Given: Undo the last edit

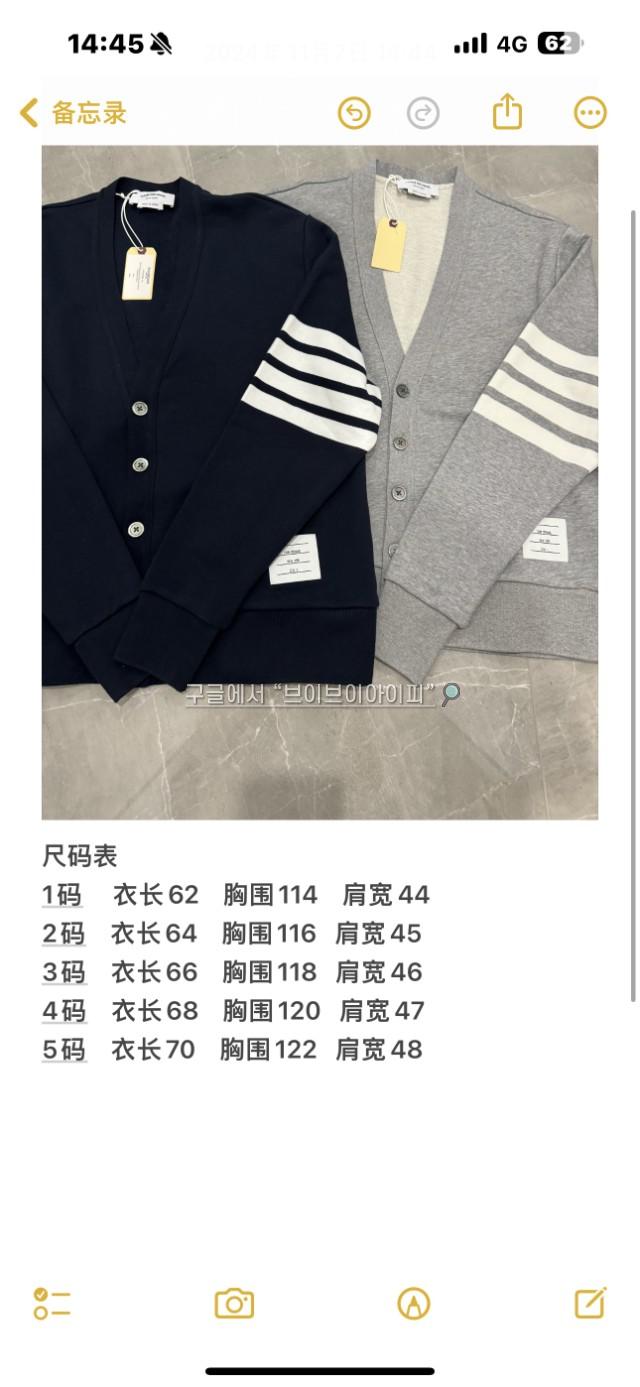Looking at the screenshot, I should pyautogui.click(x=354, y=113).
